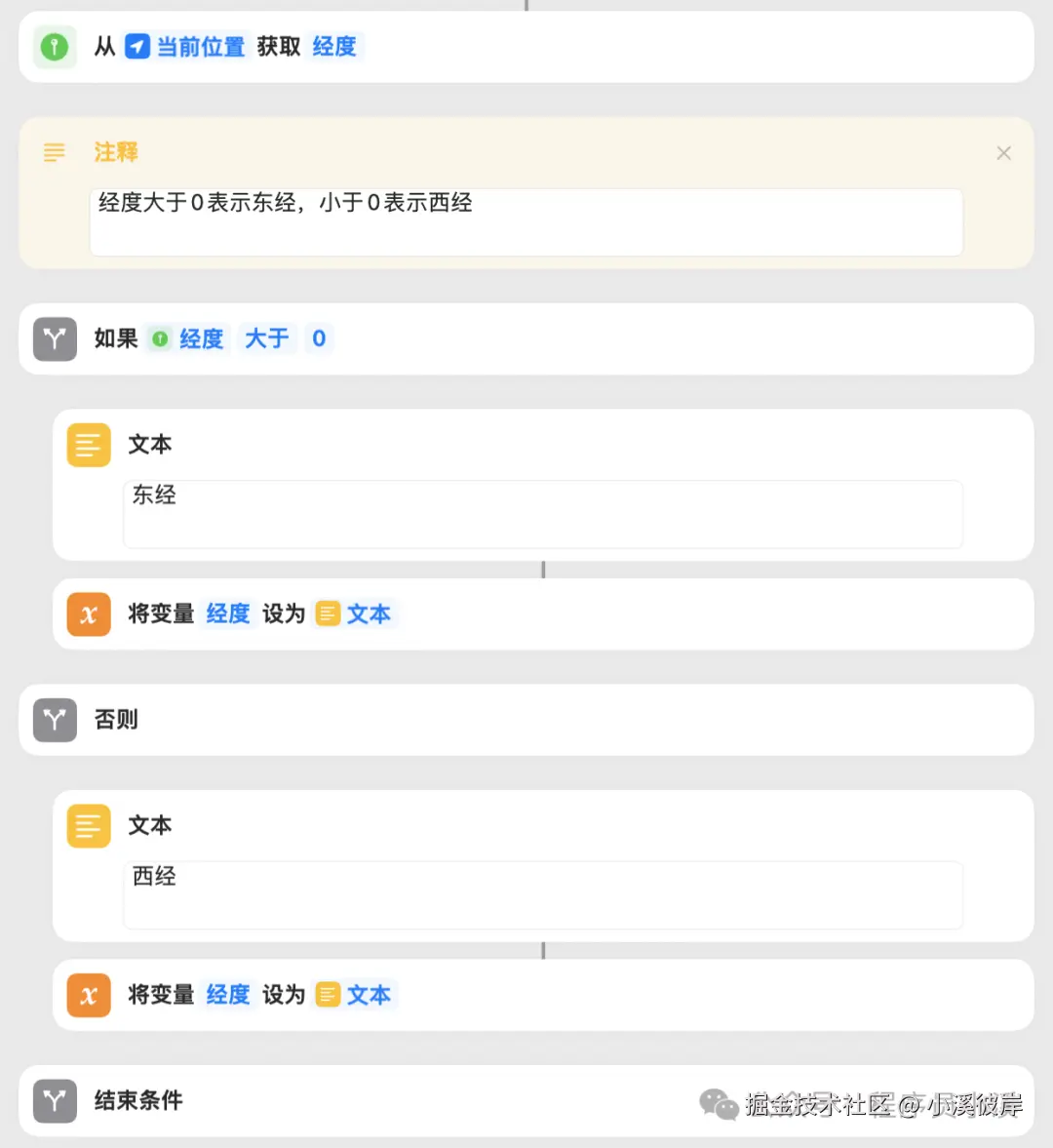The height and width of the screenshot is (1148, 1053).
Task: Click the 文本 icon in the 西经 block
Action: pyautogui.click(x=88, y=825)
